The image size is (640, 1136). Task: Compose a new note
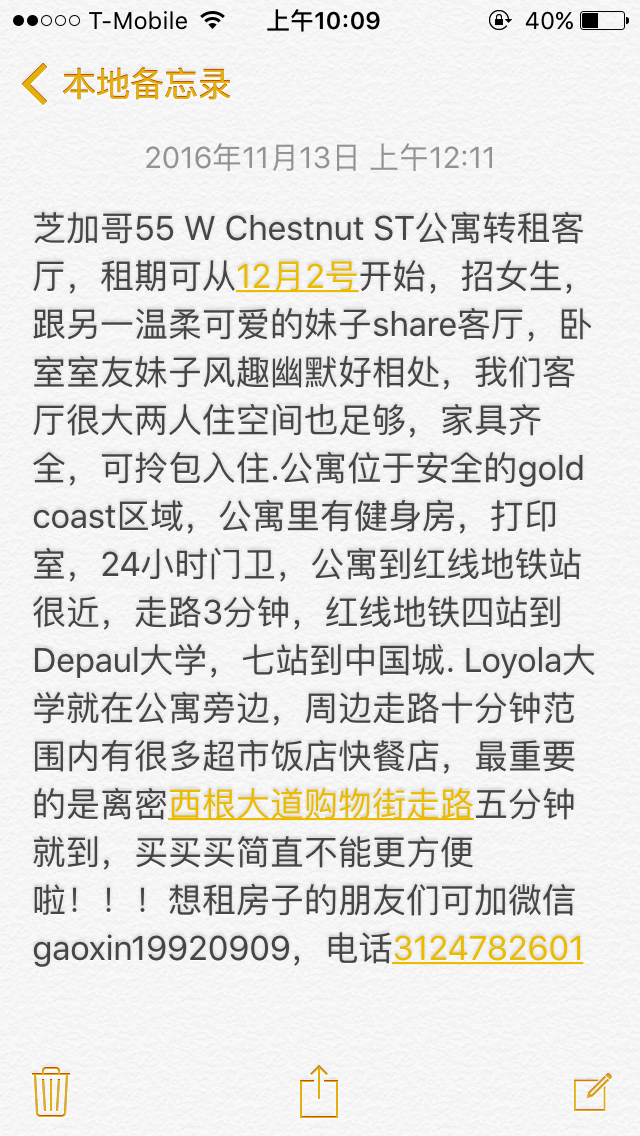(592, 1091)
